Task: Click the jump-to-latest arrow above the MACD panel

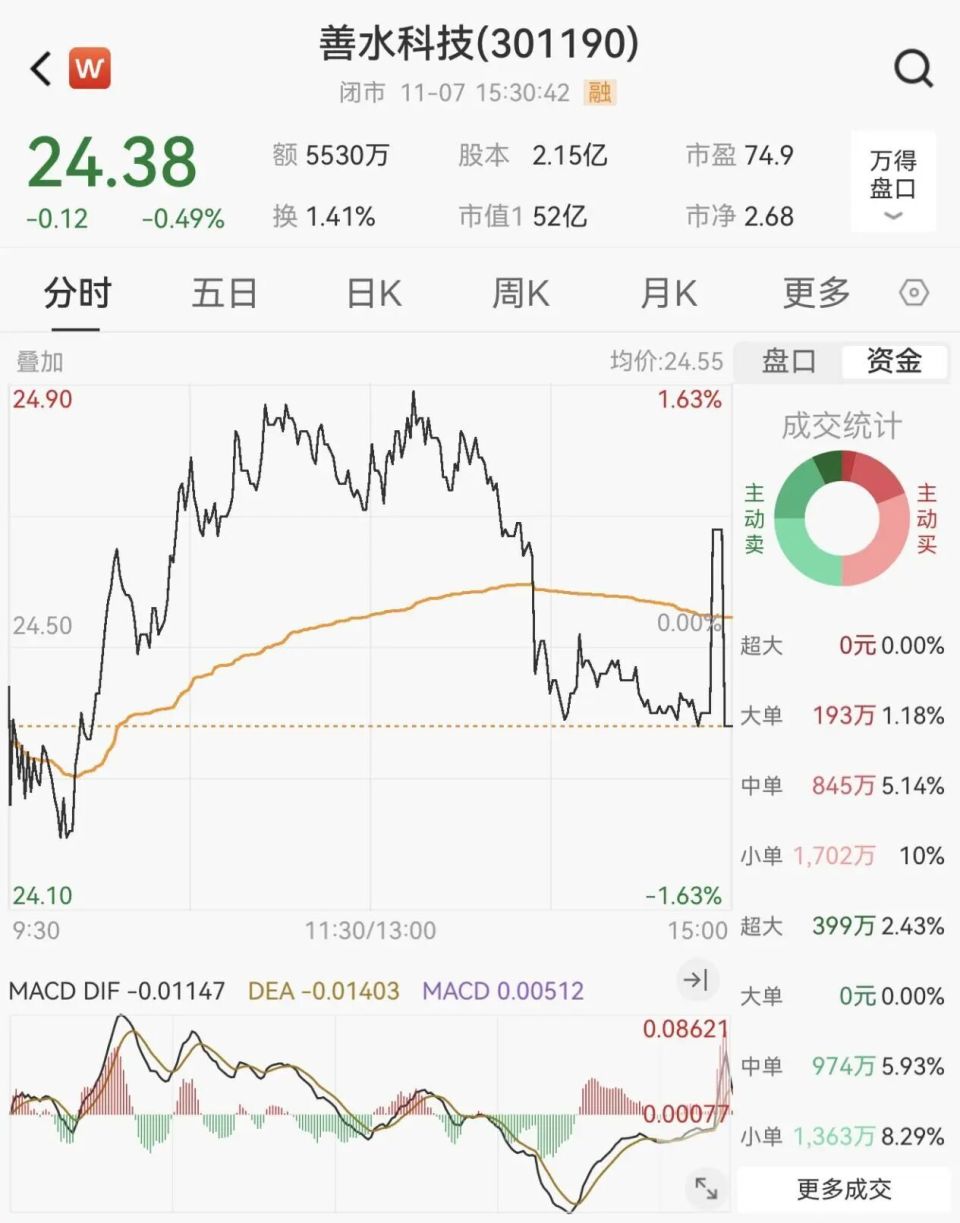Action: click(x=698, y=981)
